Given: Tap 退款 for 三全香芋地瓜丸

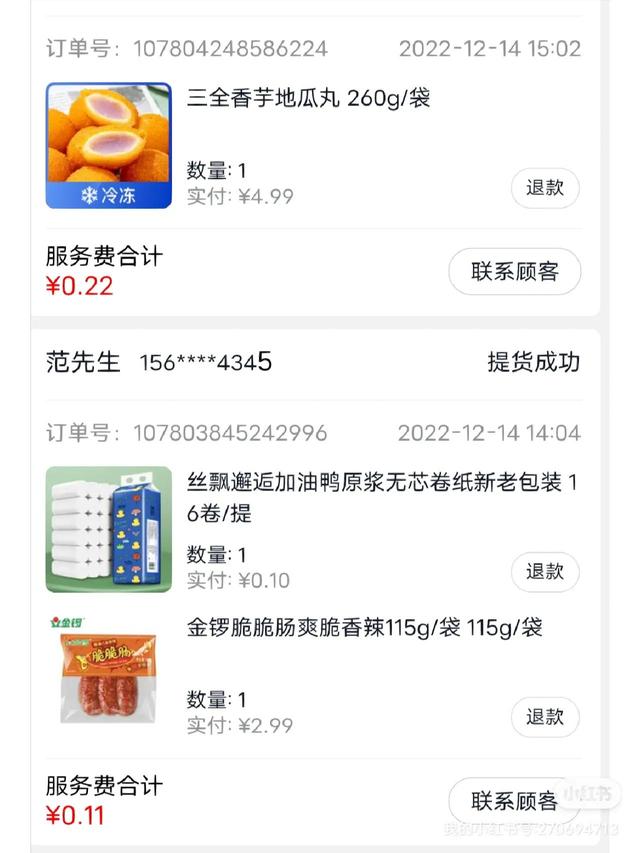Looking at the screenshot, I should pyautogui.click(x=545, y=188).
